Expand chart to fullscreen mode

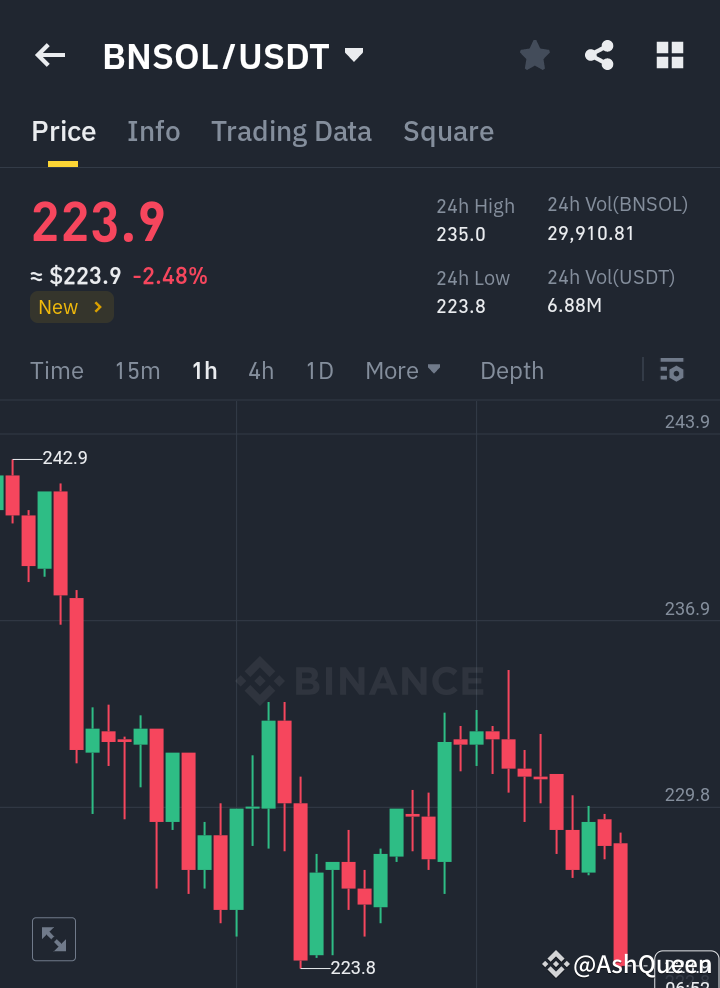point(53,938)
